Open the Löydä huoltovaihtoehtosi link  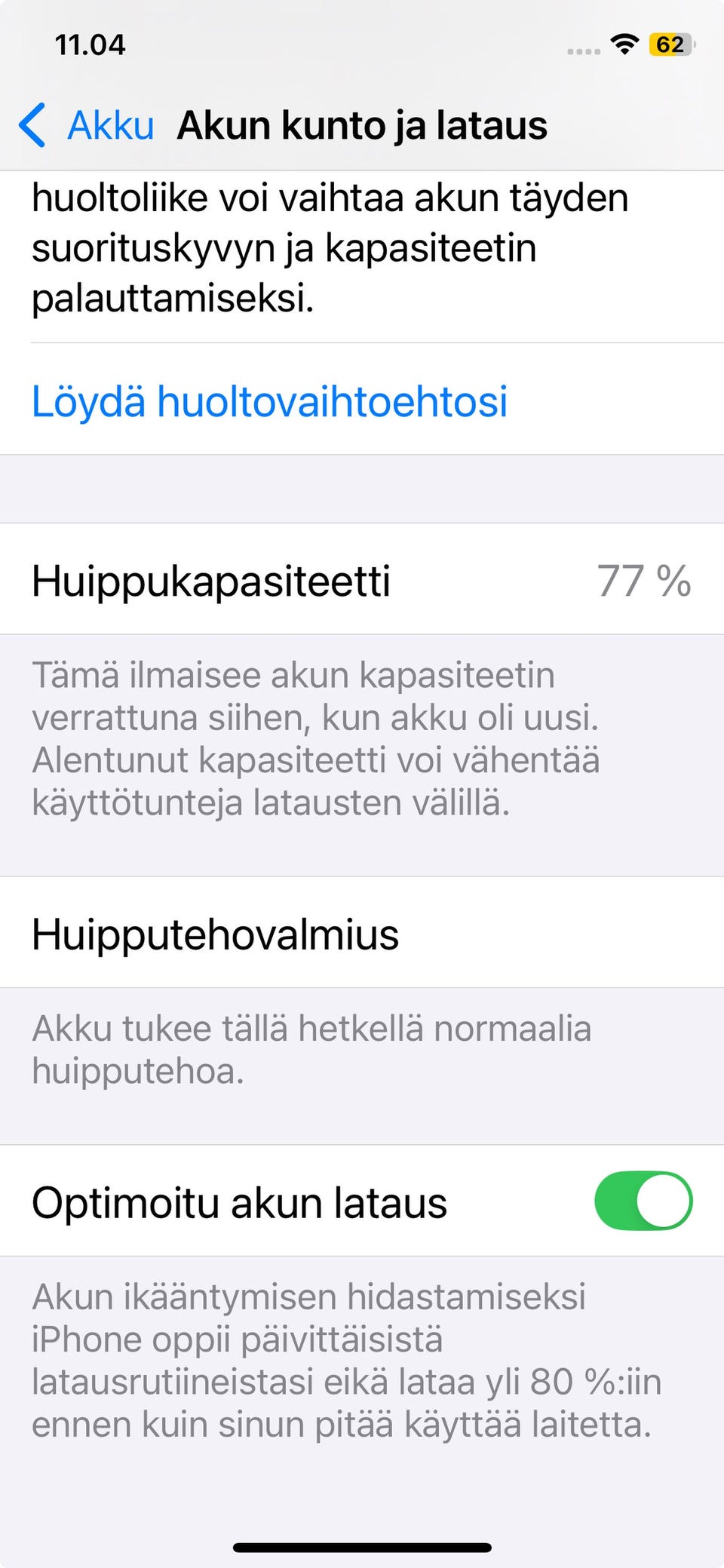pos(269,400)
